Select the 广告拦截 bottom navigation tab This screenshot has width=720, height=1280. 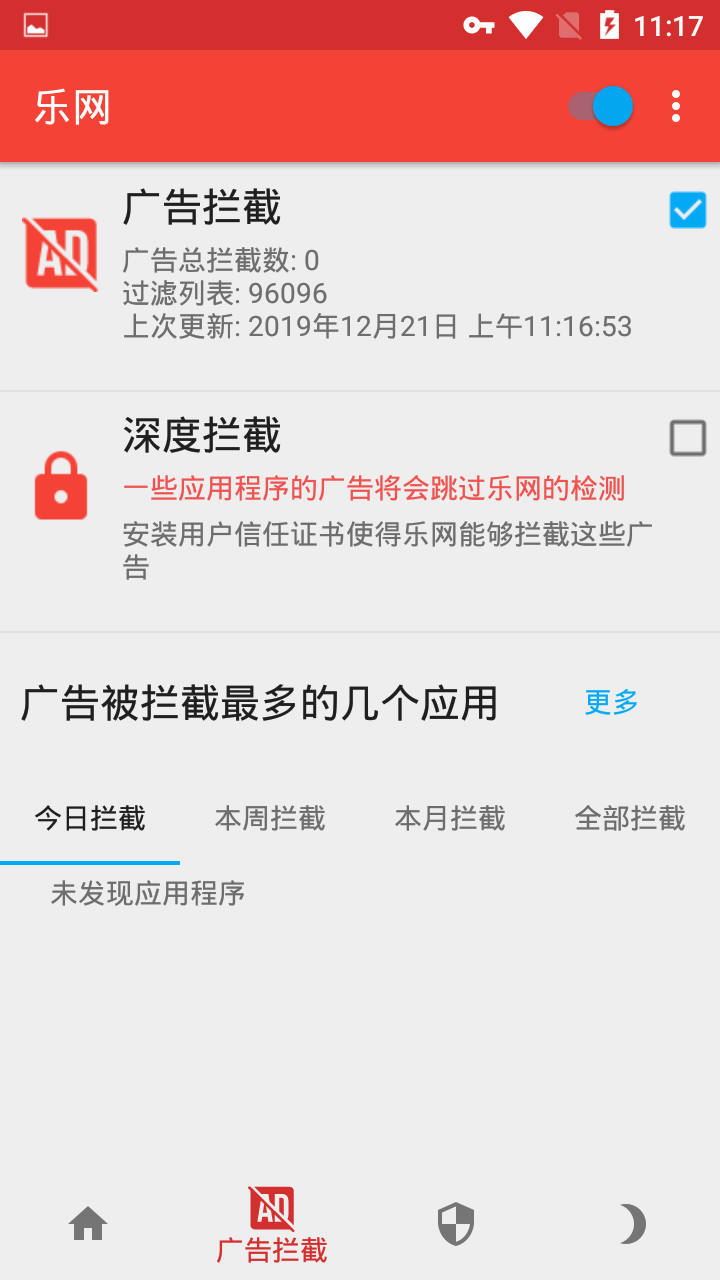pyautogui.click(x=272, y=1224)
